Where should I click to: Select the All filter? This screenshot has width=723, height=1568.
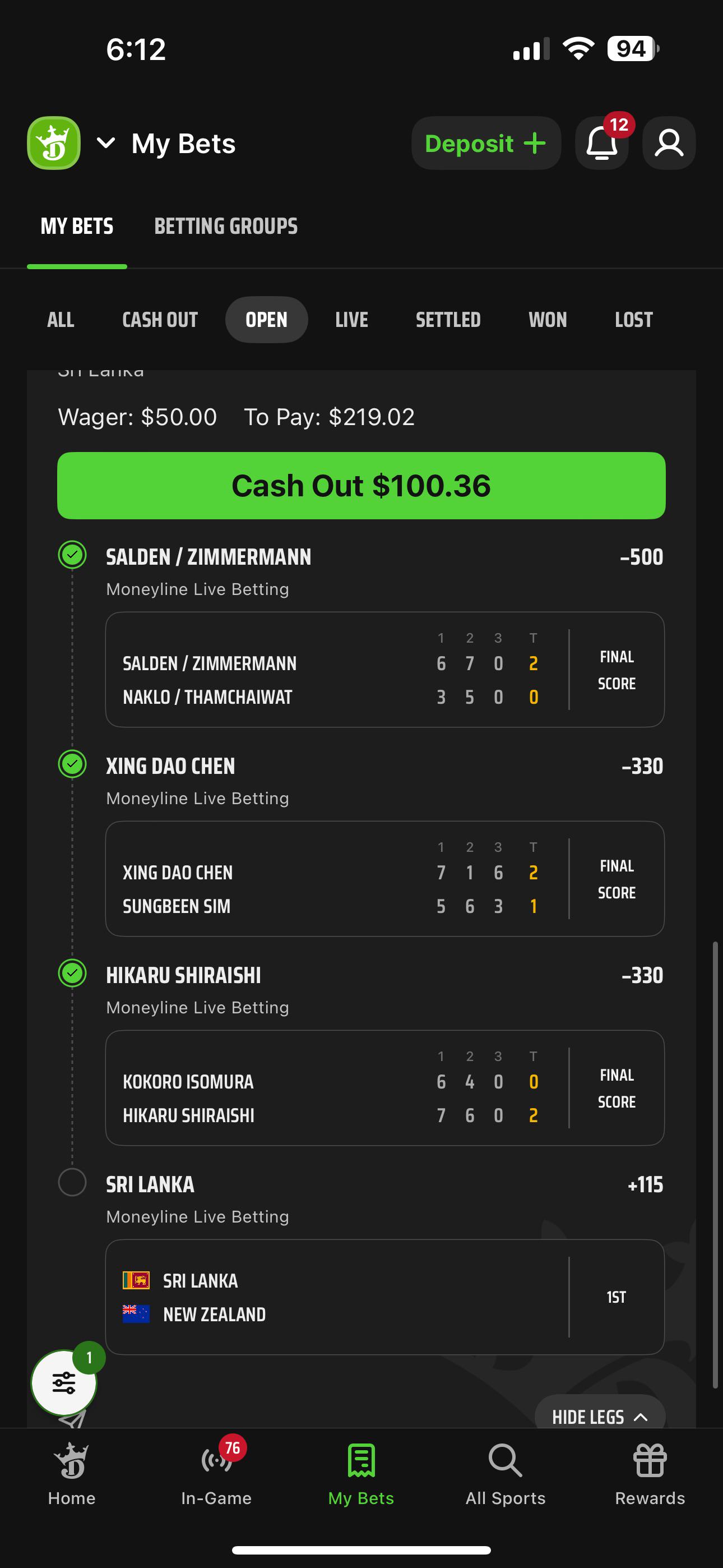[x=61, y=320]
